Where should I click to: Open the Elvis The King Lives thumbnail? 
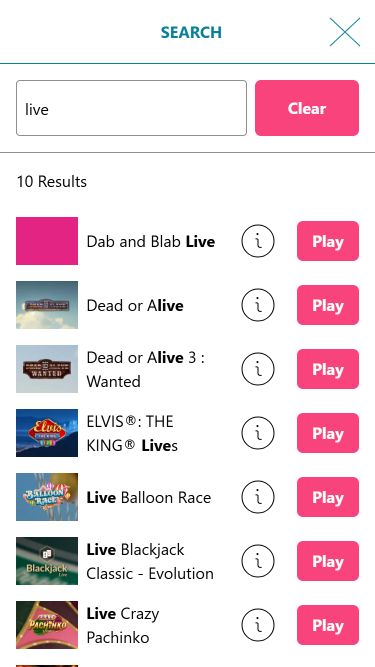(x=47, y=433)
